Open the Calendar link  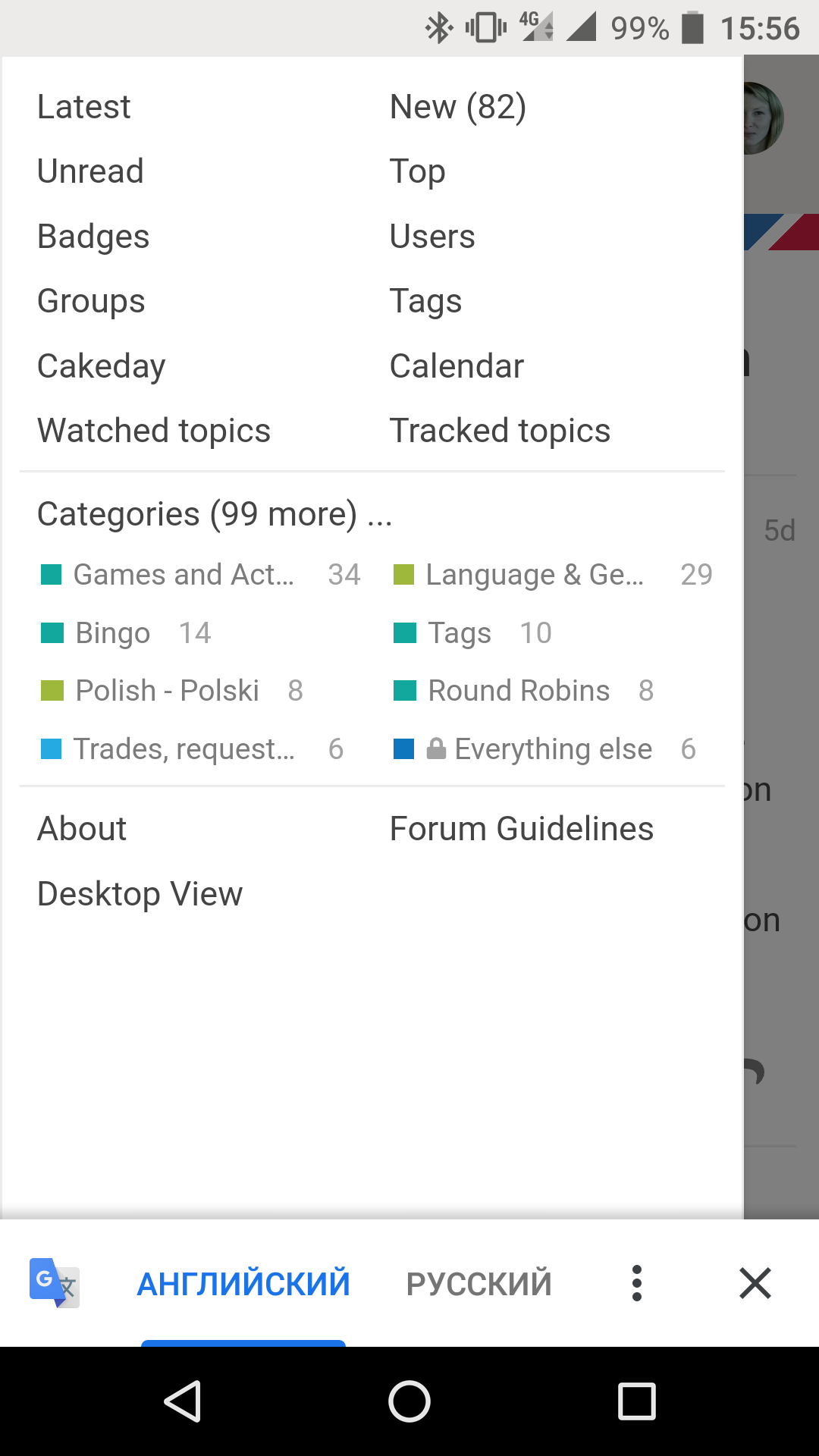pos(457,366)
